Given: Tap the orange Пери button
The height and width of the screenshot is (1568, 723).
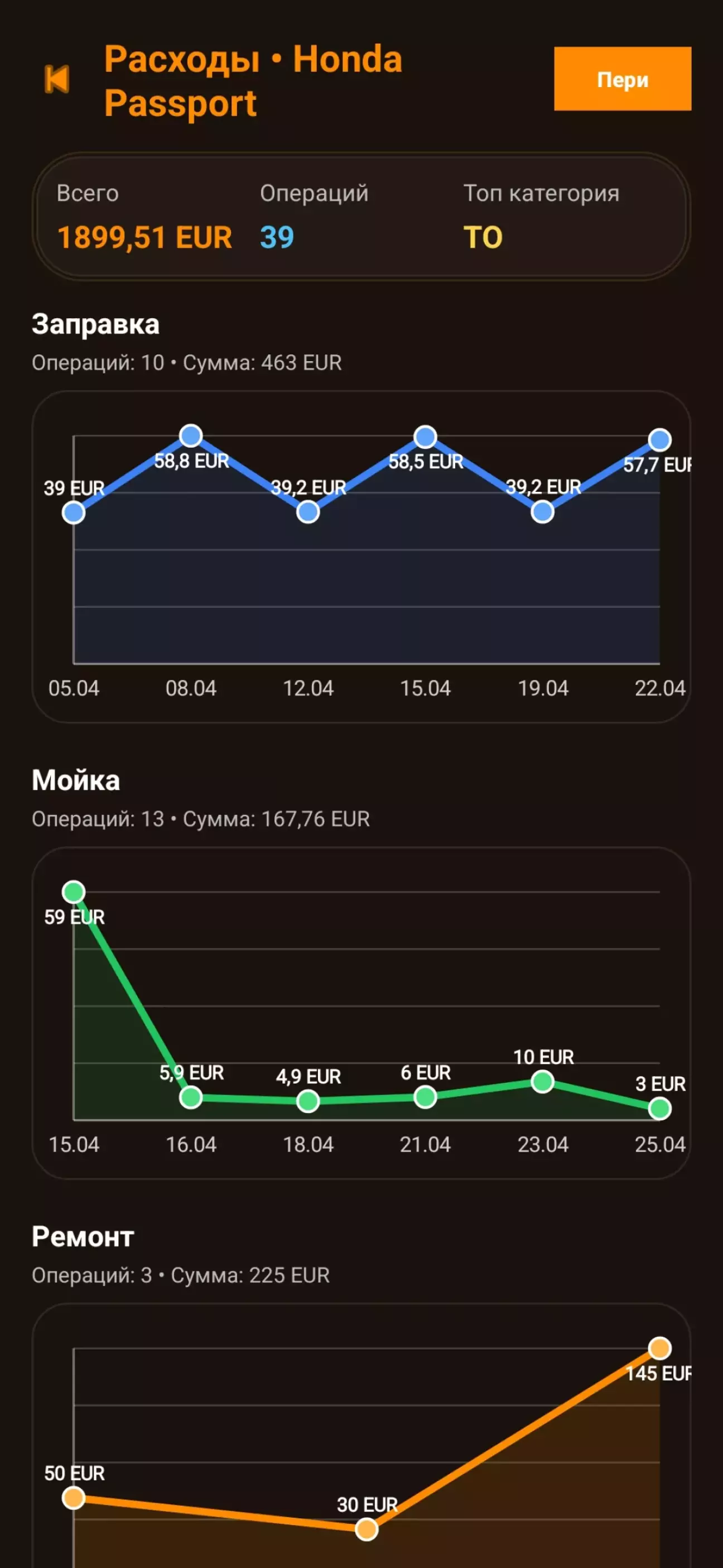Looking at the screenshot, I should [622, 79].
